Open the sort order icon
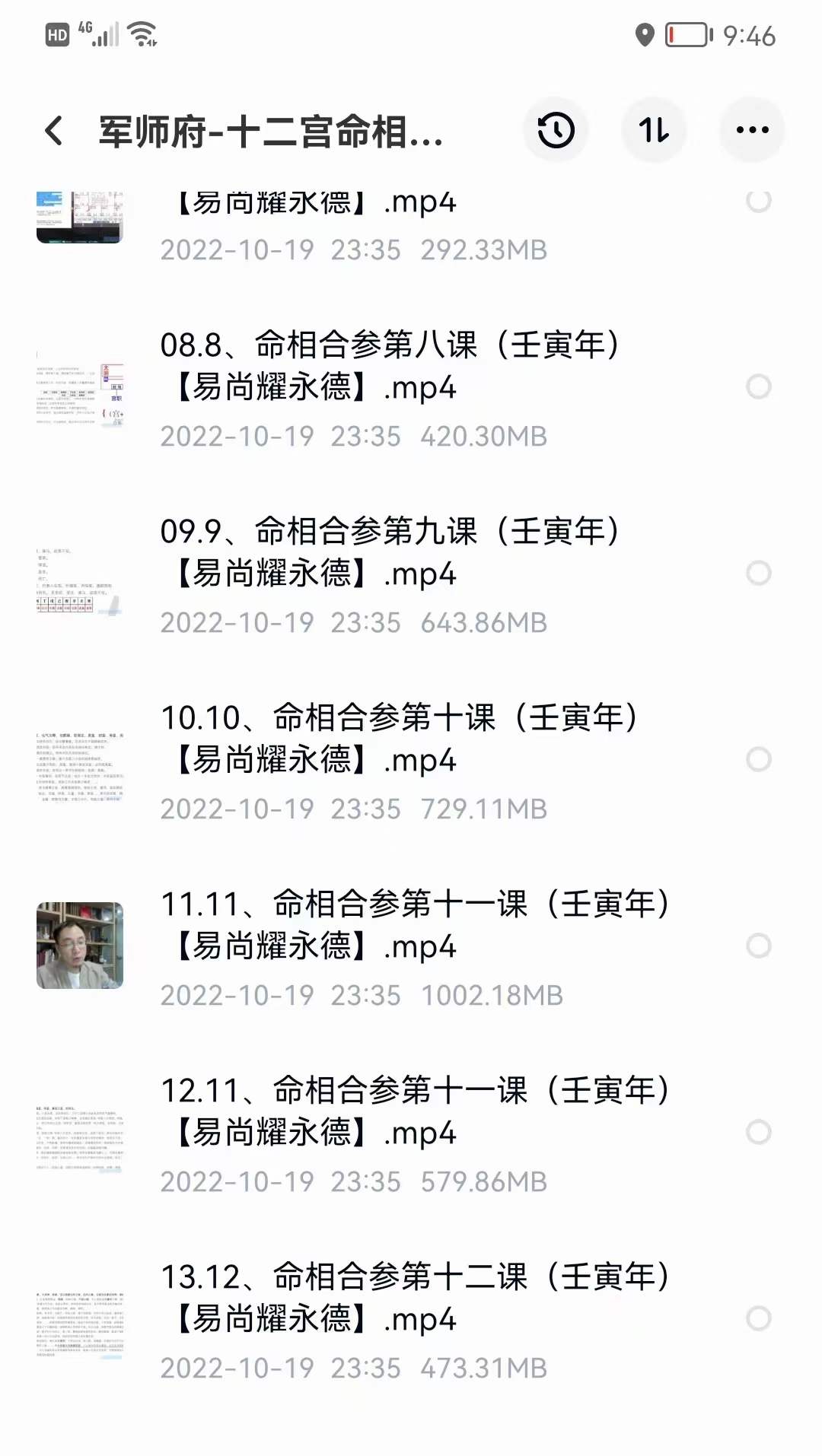Screen dimensions: 822x1456 pyautogui.click(x=654, y=129)
